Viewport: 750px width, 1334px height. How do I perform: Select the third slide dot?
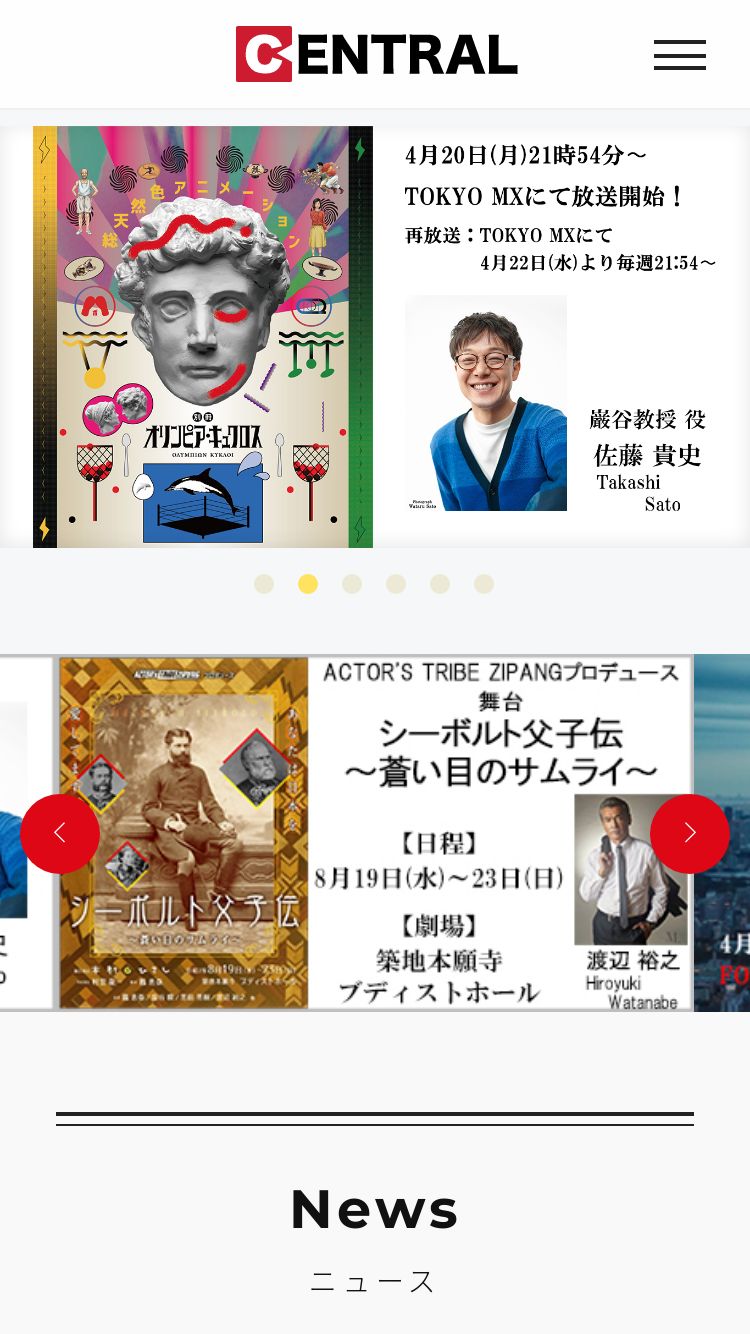352,584
